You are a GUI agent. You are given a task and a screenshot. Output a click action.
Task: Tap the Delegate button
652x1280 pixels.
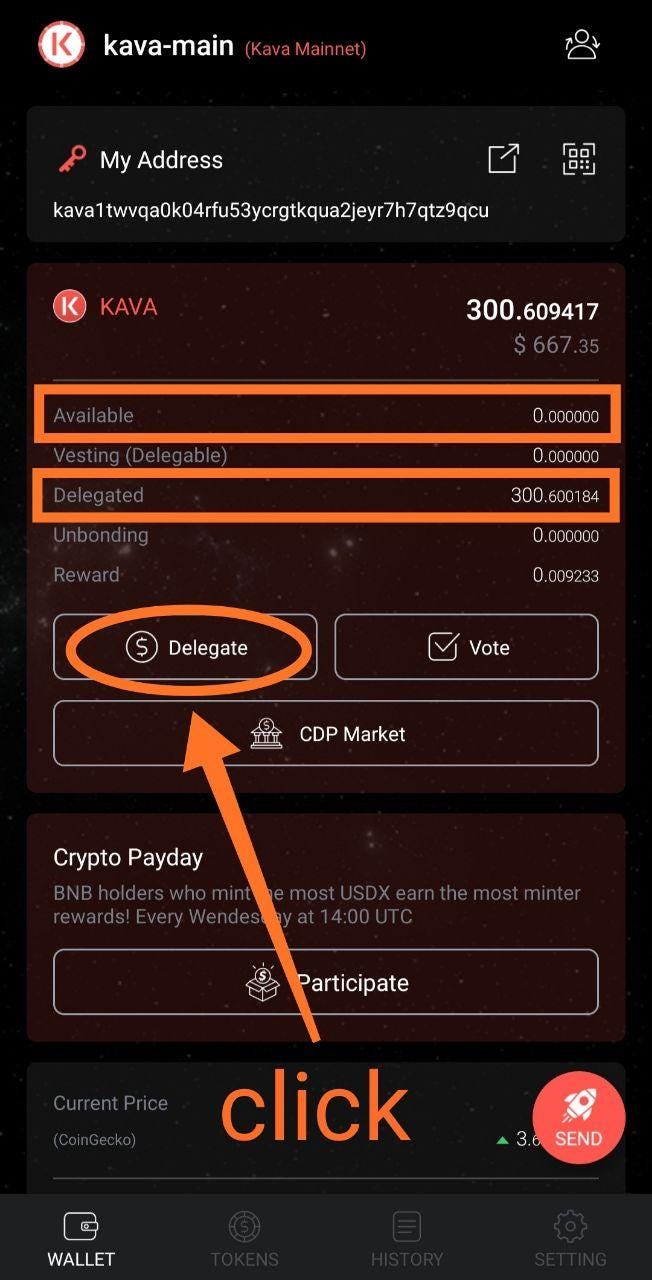[x=186, y=648]
